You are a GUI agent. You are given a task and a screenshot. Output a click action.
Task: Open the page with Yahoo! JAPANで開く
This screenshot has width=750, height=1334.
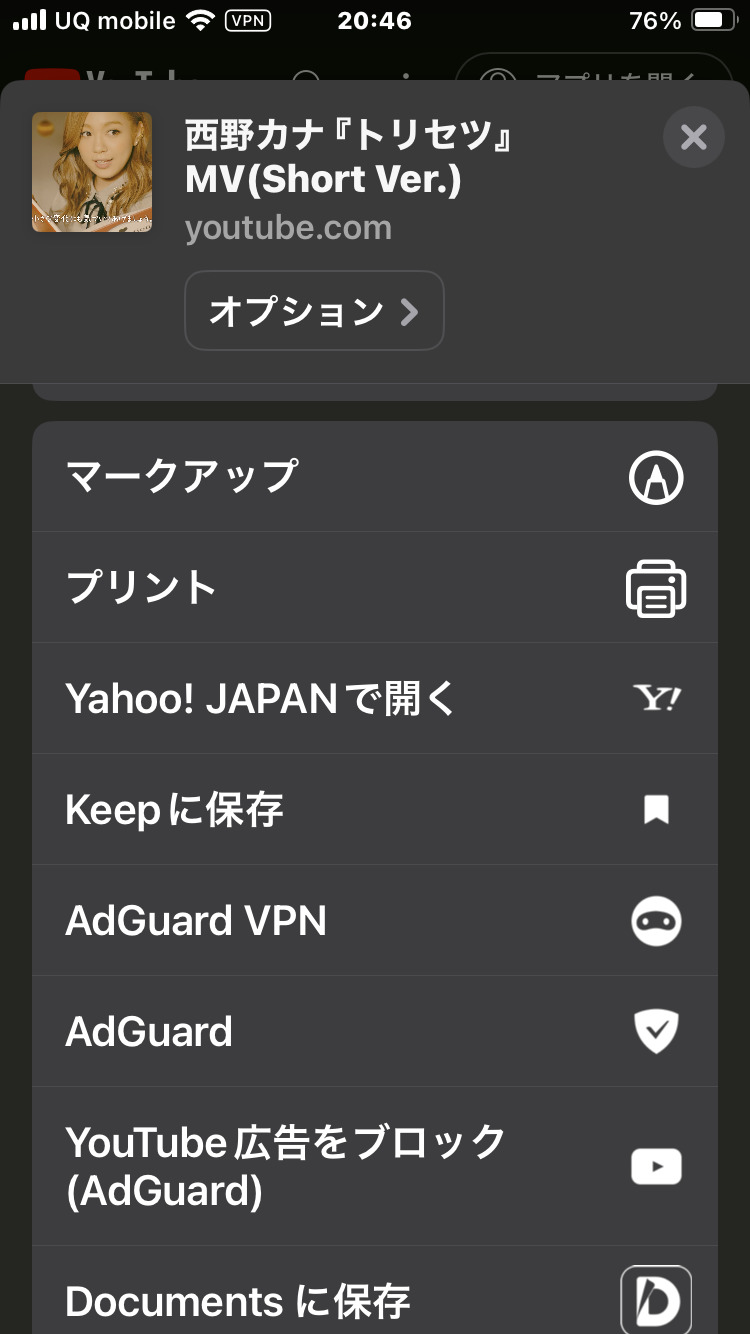pyautogui.click(x=375, y=698)
